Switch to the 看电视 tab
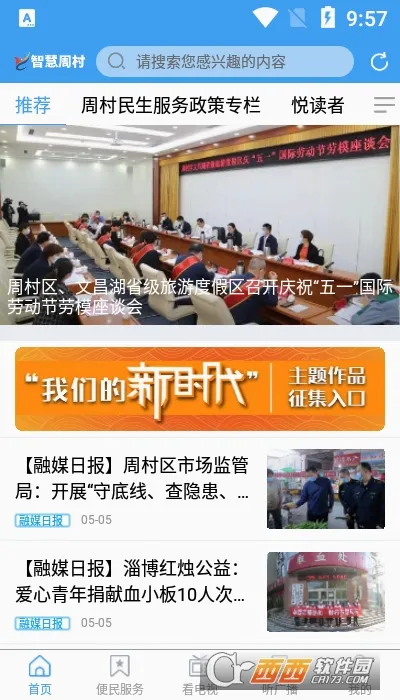Image resolution: width=400 pixels, height=700 pixels. pos(200,675)
